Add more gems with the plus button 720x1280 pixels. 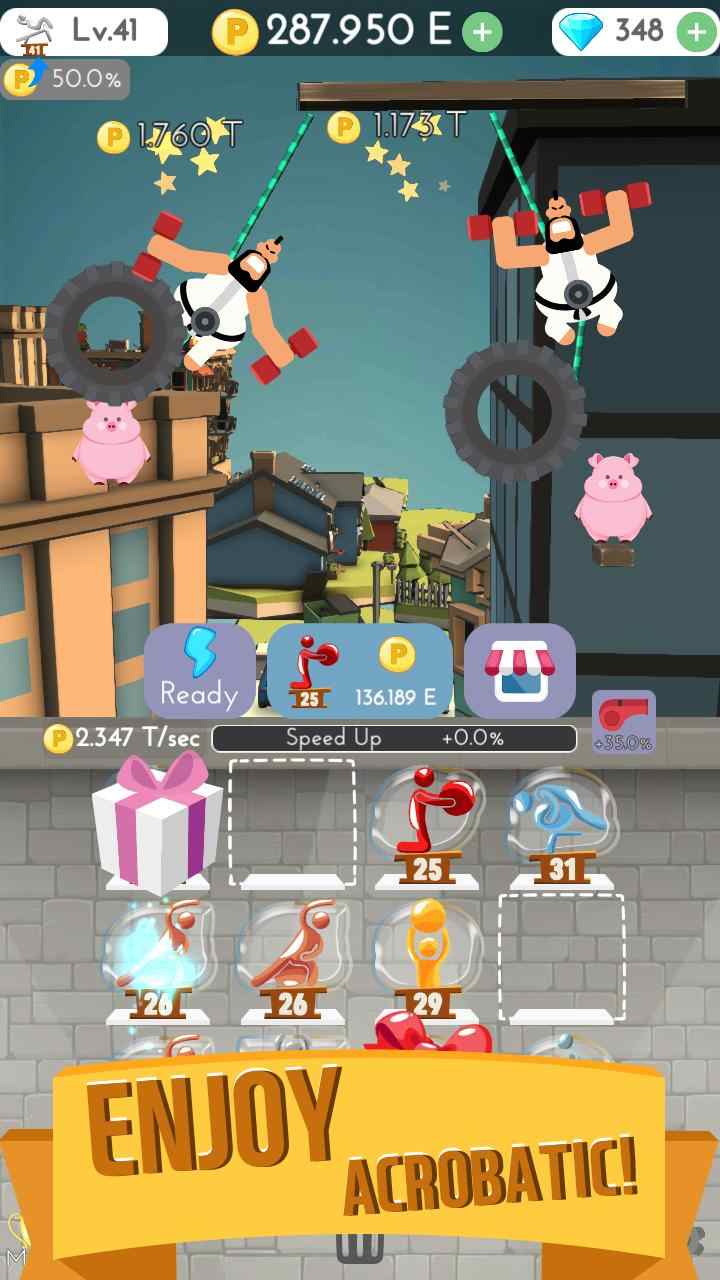[696, 32]
